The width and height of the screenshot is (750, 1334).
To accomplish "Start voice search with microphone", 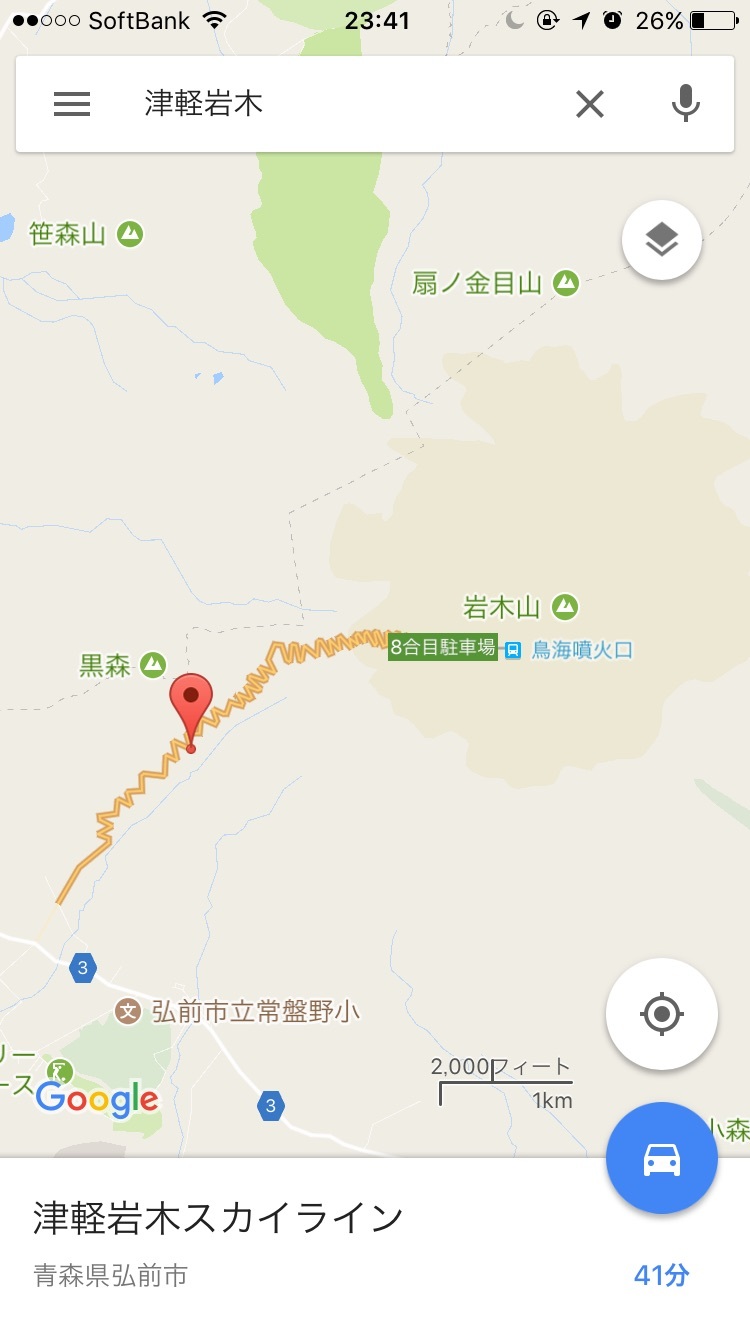I will [x=685, y=104].
